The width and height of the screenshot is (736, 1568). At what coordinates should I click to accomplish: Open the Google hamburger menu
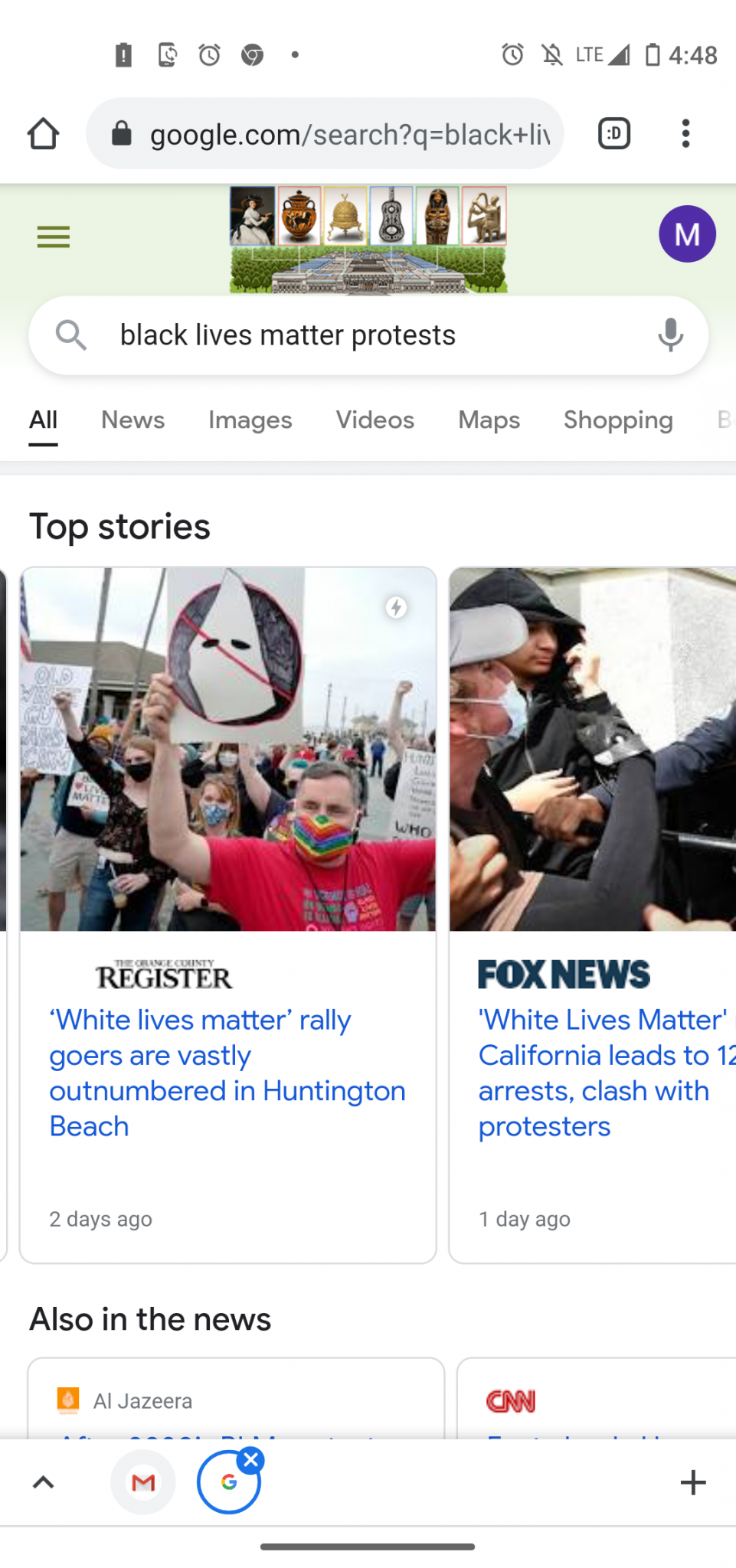tap(53, 237)
